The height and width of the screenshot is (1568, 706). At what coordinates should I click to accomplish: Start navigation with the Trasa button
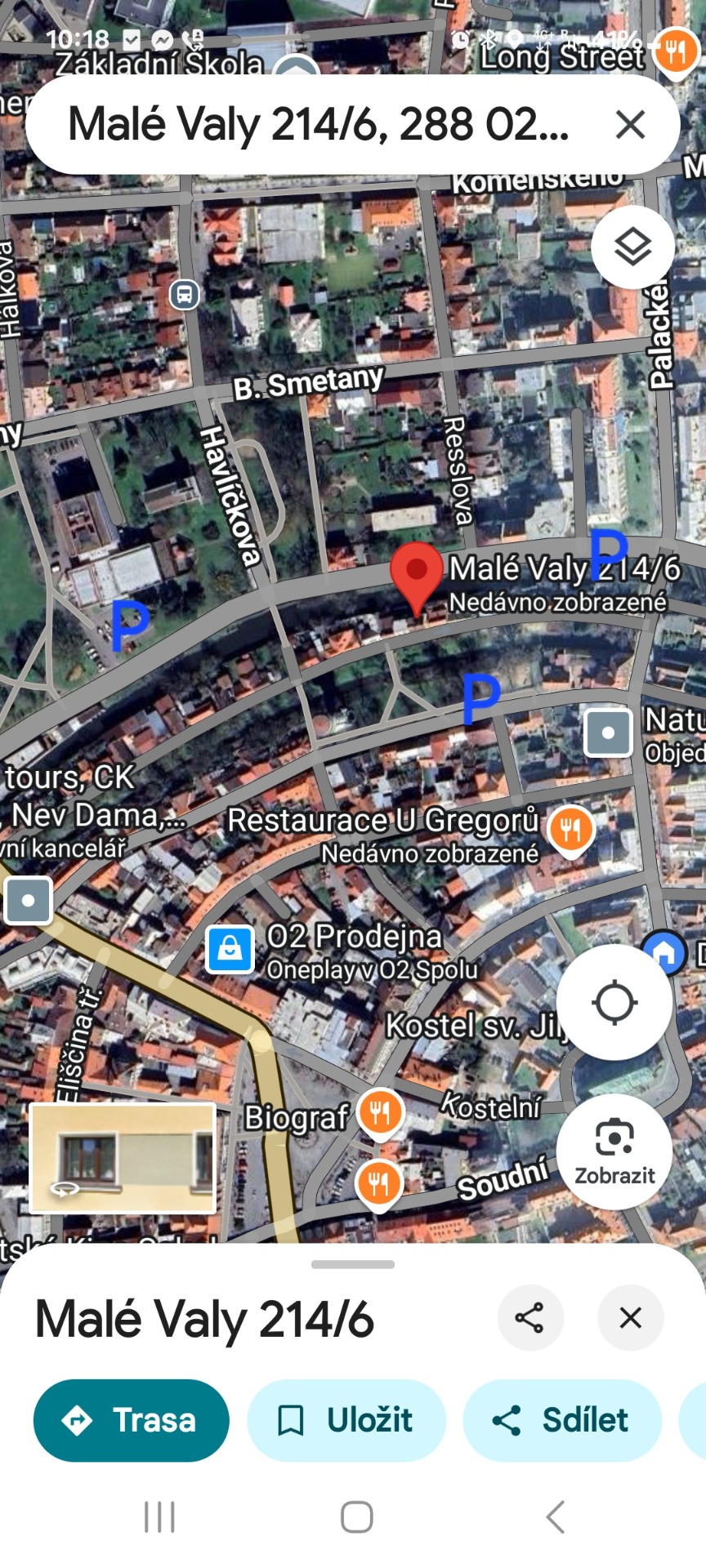131,1420
